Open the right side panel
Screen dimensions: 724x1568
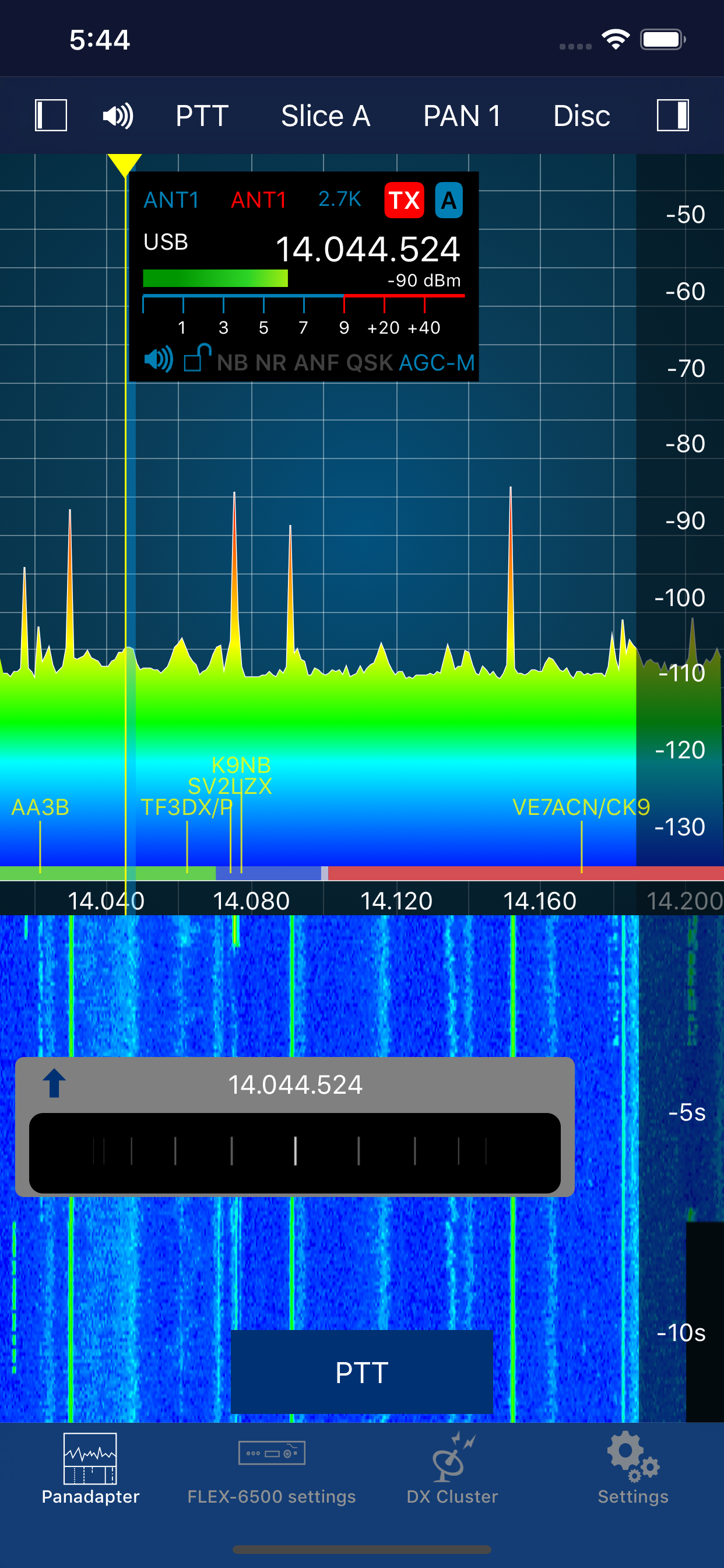(673, 116)
